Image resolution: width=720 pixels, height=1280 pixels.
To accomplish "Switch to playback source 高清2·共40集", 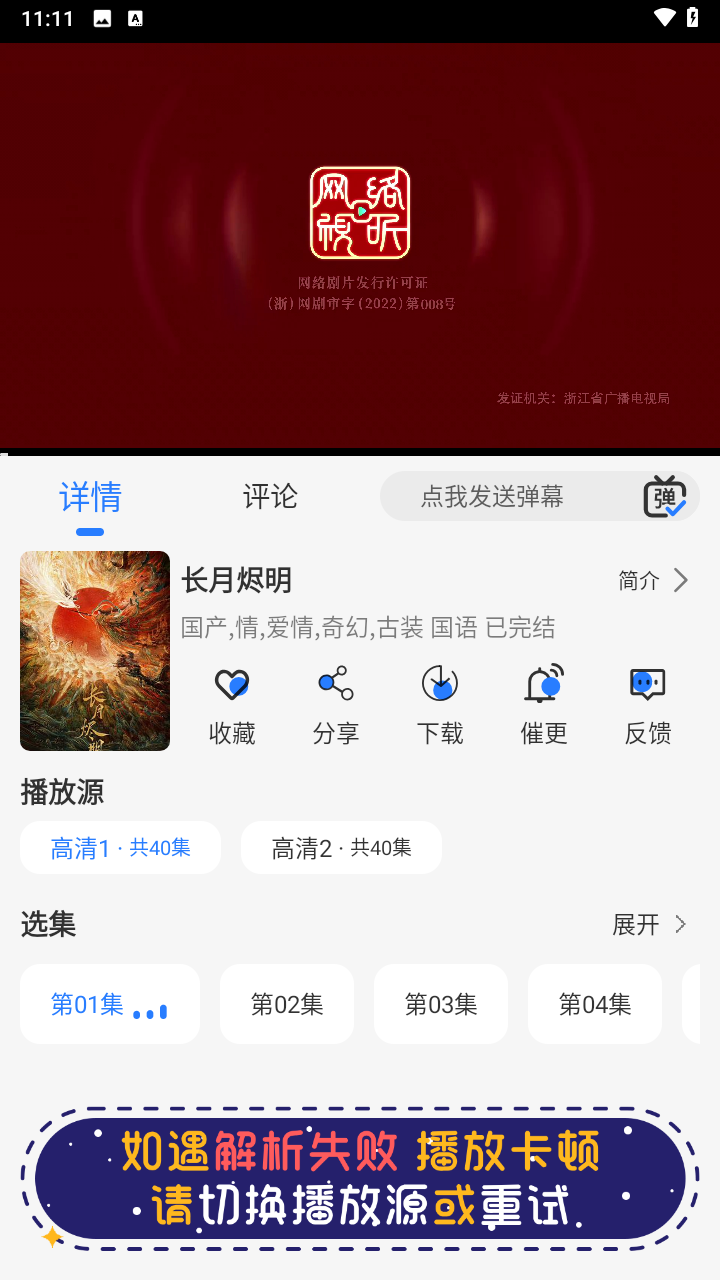I will 341,847.
